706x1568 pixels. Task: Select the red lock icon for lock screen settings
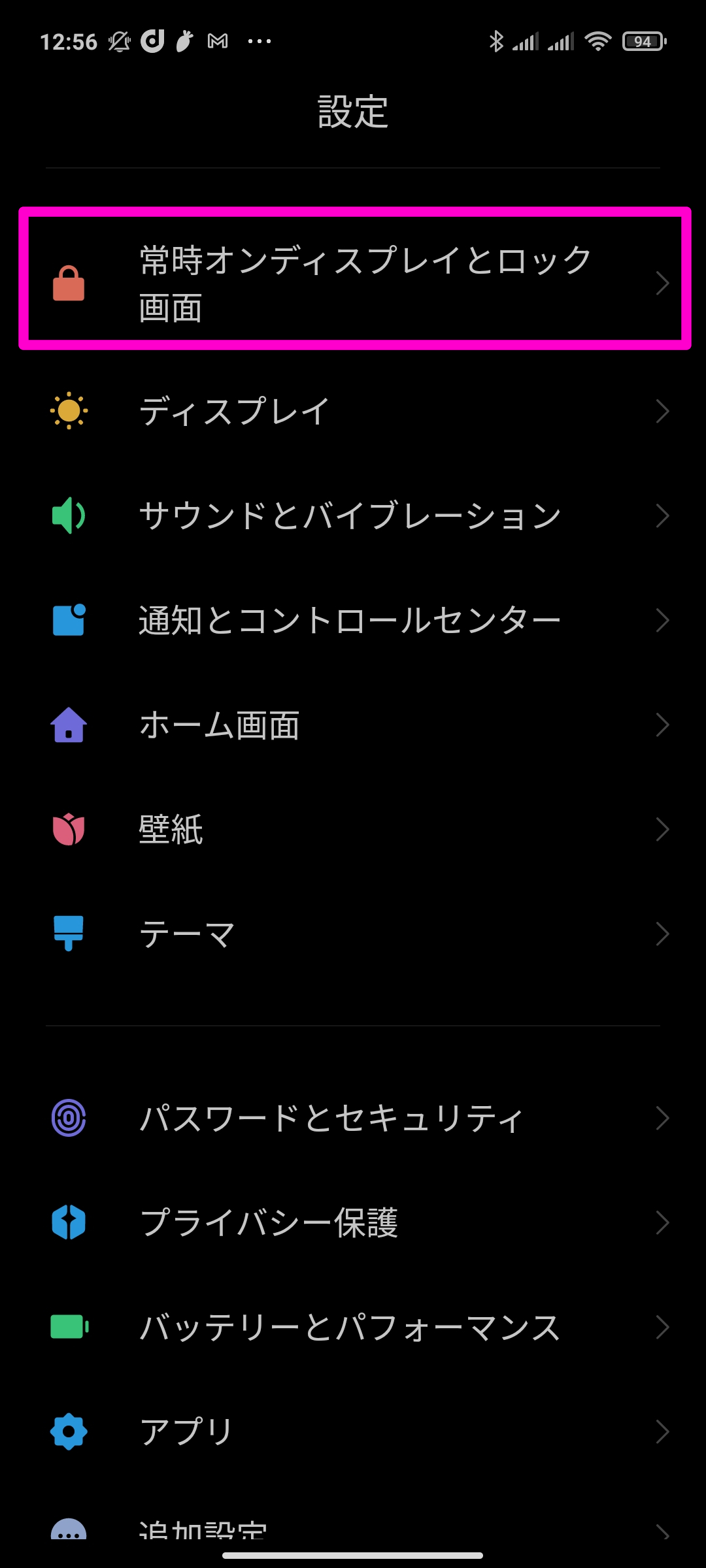[x=69, y=281]
